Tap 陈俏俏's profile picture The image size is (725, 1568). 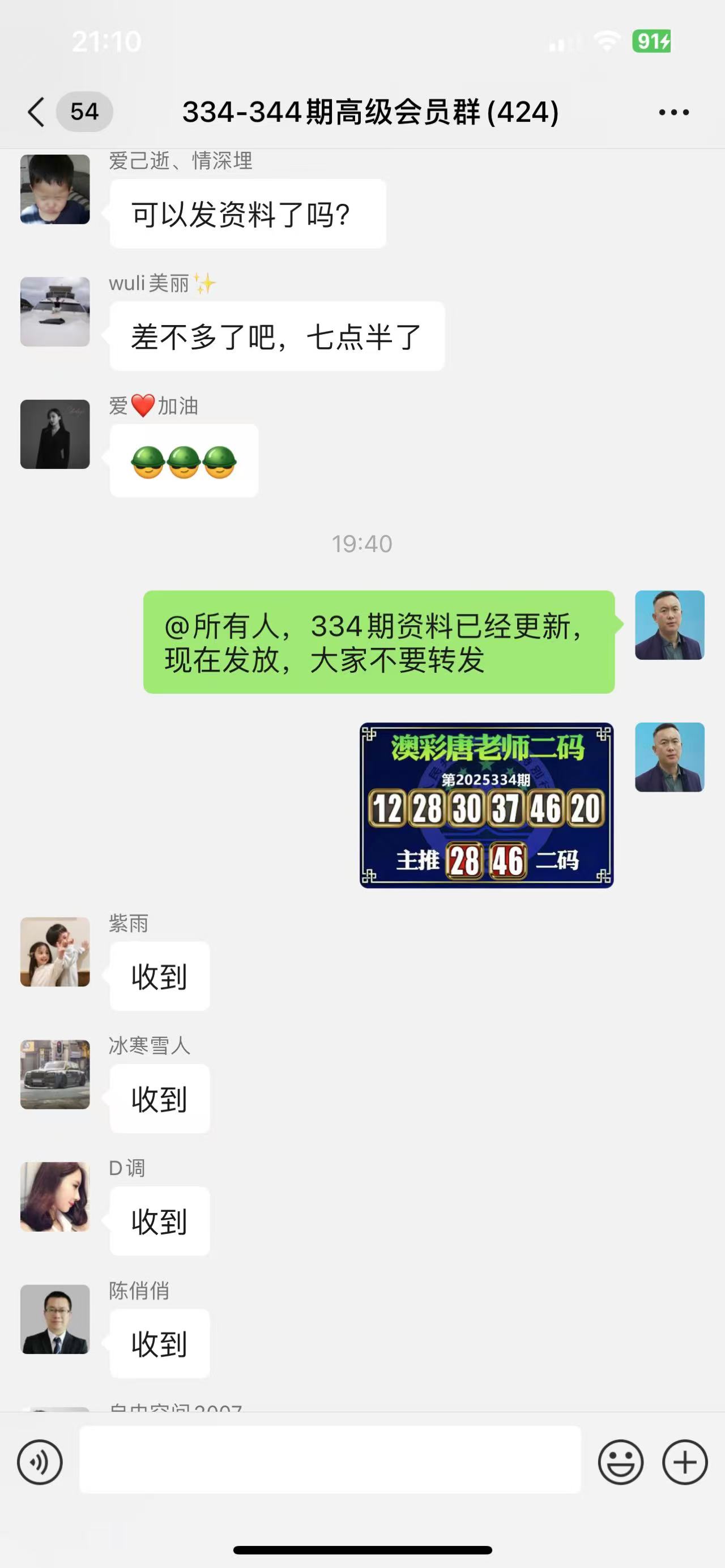[55, 1319]
